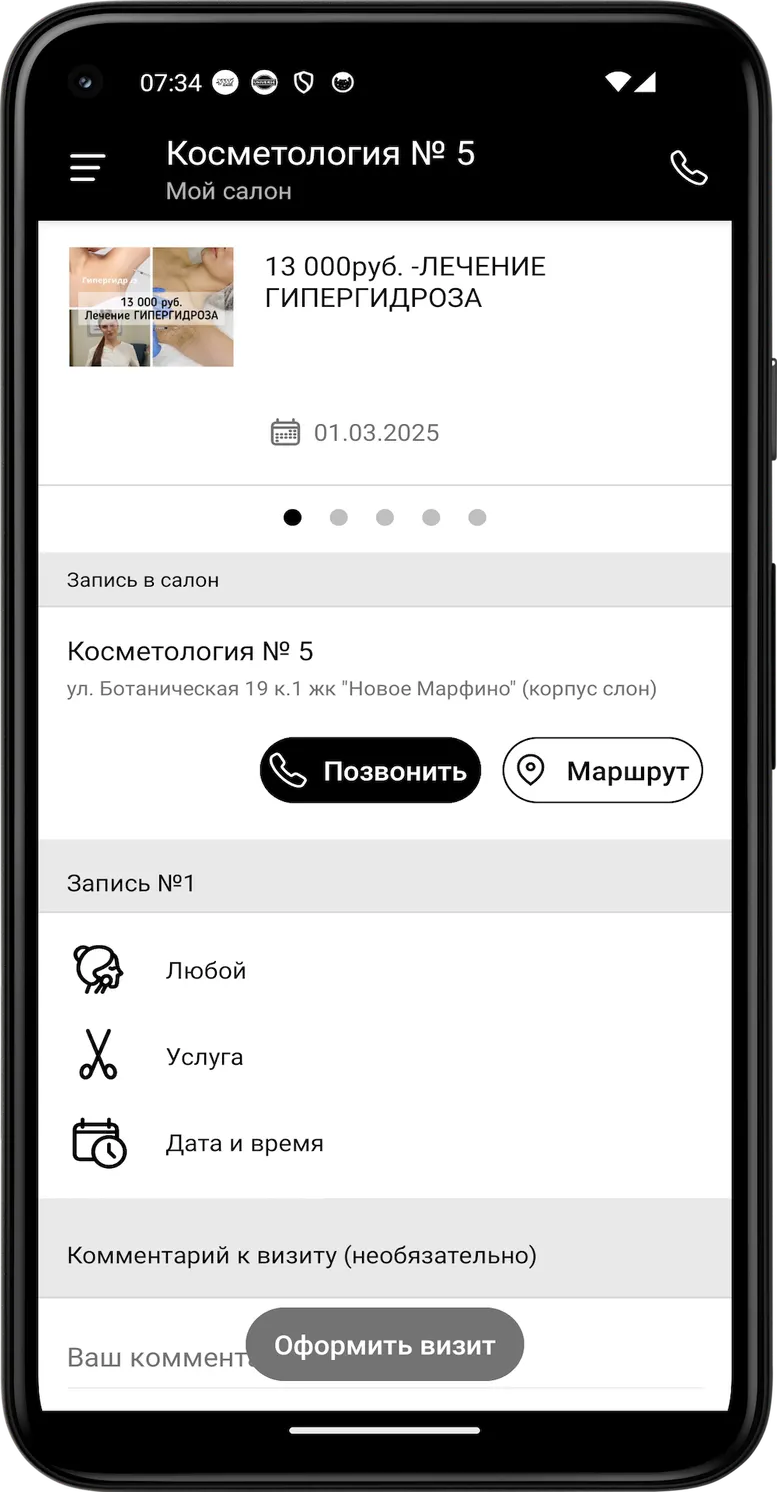Pick Дата и время for the visit

coord(385,1143)
